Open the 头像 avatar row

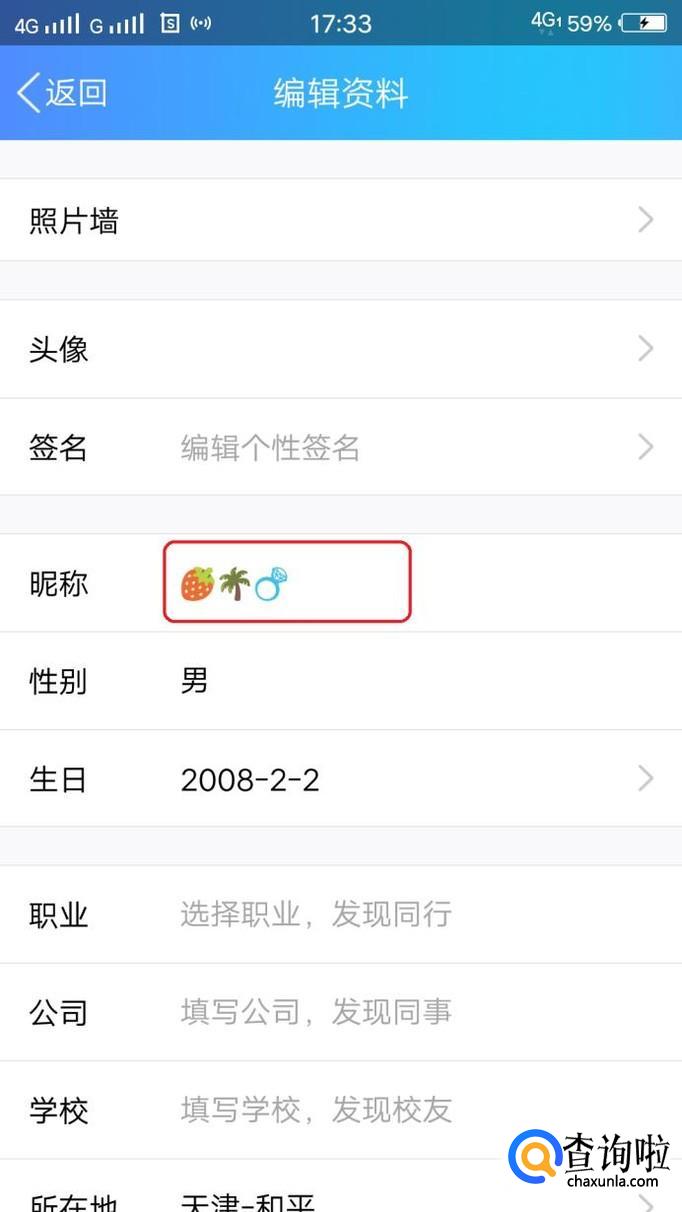coord(340,349)
